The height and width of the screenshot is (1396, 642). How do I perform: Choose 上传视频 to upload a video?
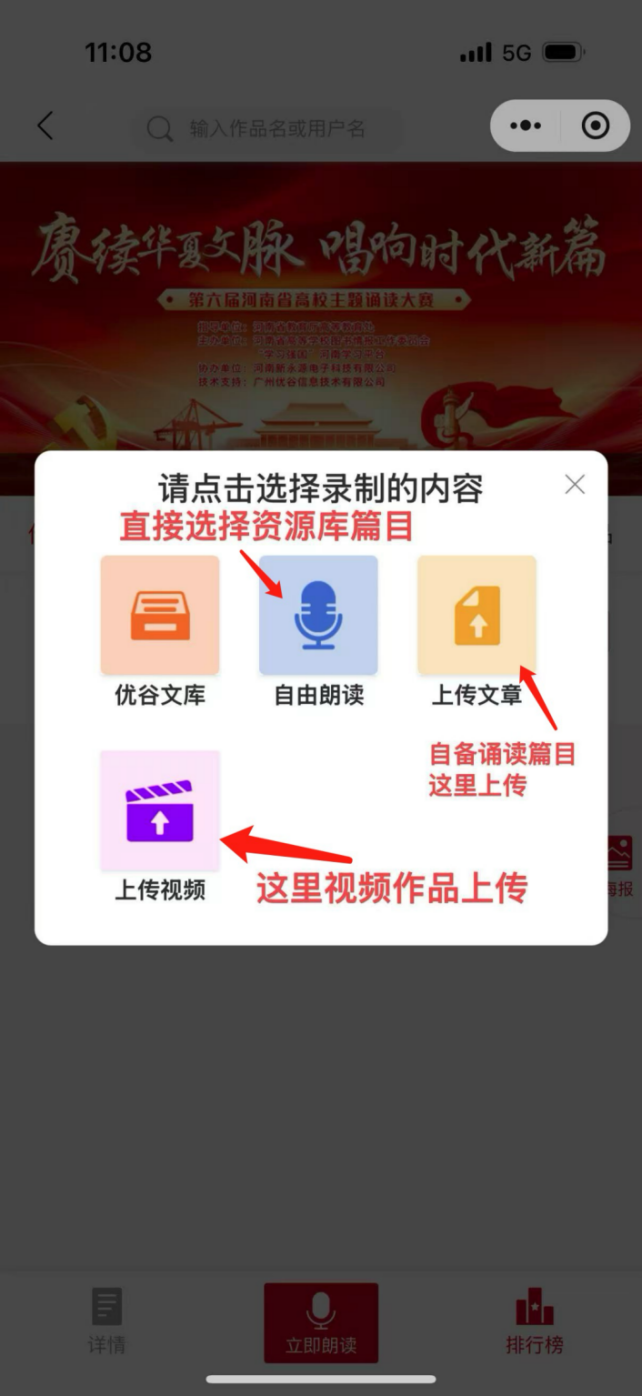coord(160,811)
